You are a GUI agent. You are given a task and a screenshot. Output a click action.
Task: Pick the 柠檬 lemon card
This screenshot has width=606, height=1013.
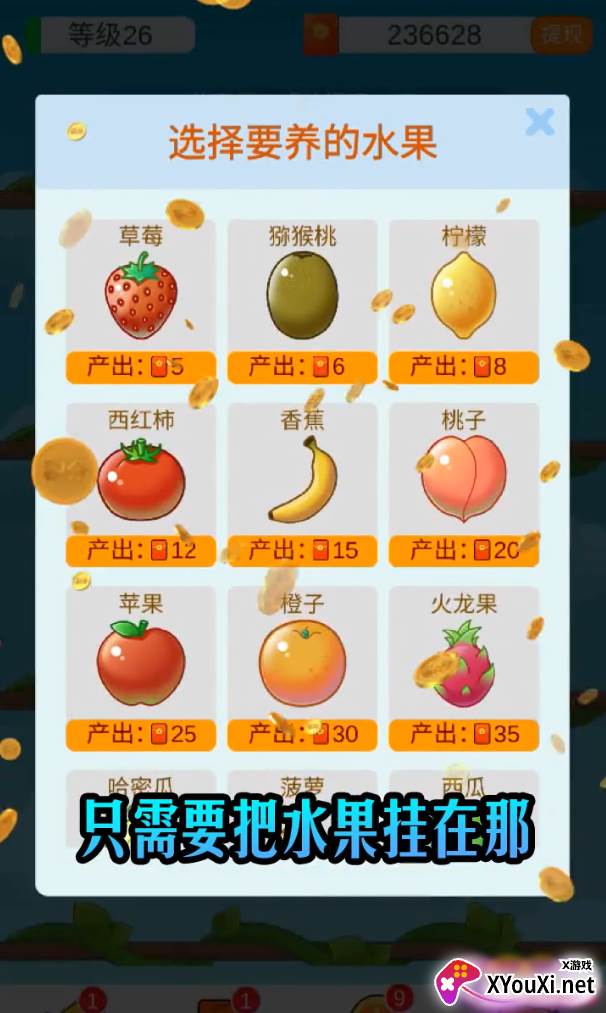tap(464, 302)
